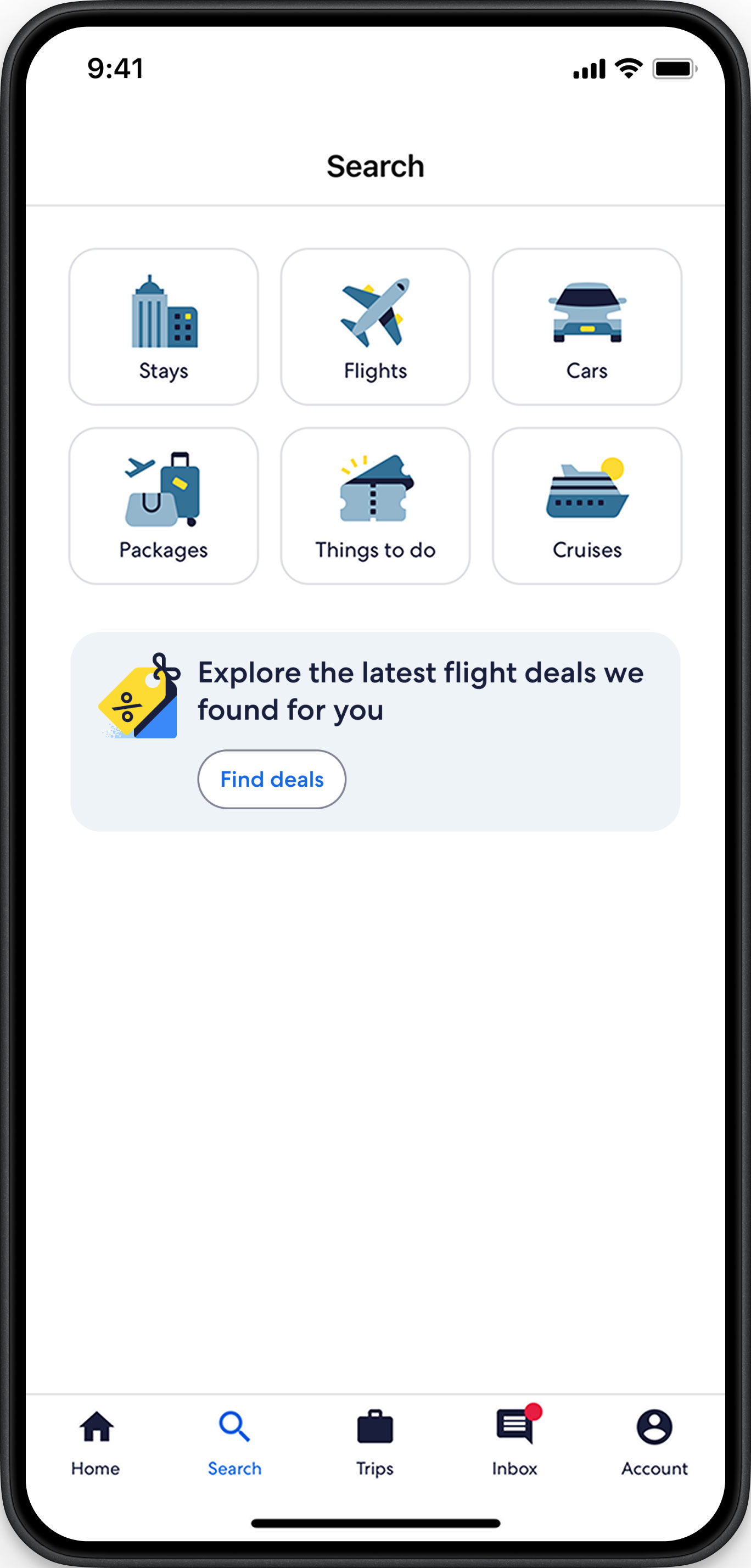Select the Flights tile
The image size is (751, 1568).
(x=375, y=327)
